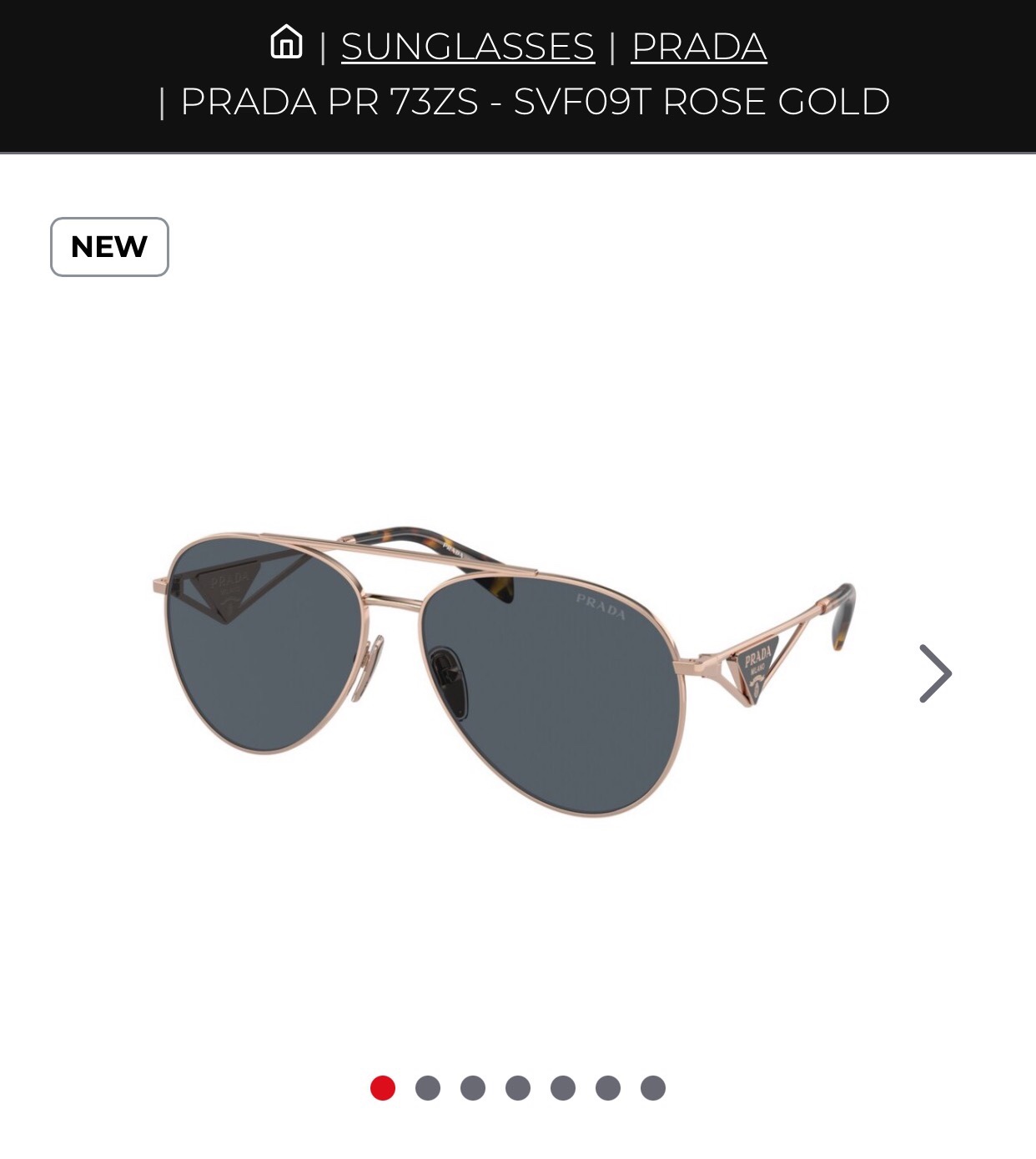The height and width of the screenshot is (1159, 1036).
Task: Jump to the fourth image dot
Action: [x=518, y=1088]
